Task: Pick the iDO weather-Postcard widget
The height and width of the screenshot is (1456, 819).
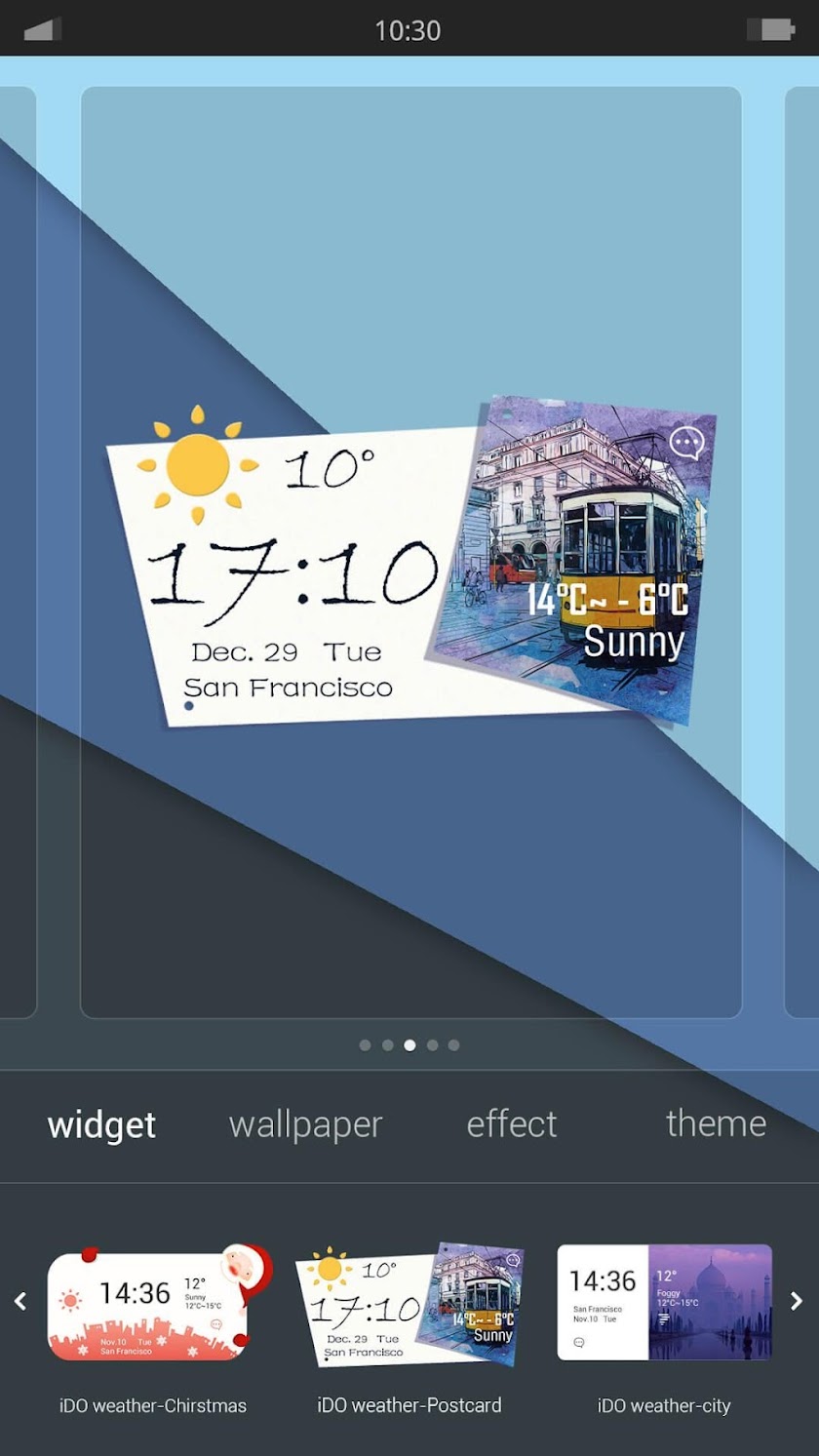Action: [409, 1305]
